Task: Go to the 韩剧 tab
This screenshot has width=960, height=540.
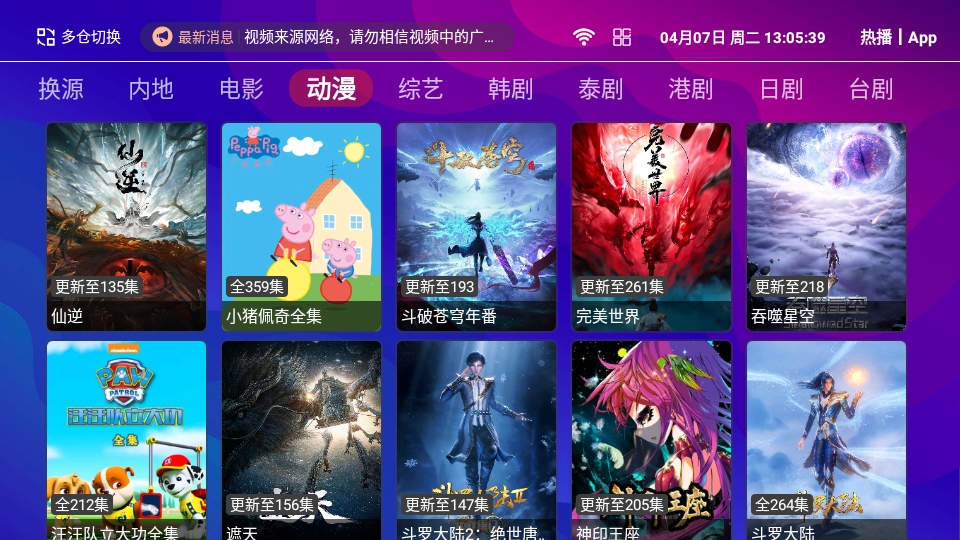Action: tap(511, 89)
